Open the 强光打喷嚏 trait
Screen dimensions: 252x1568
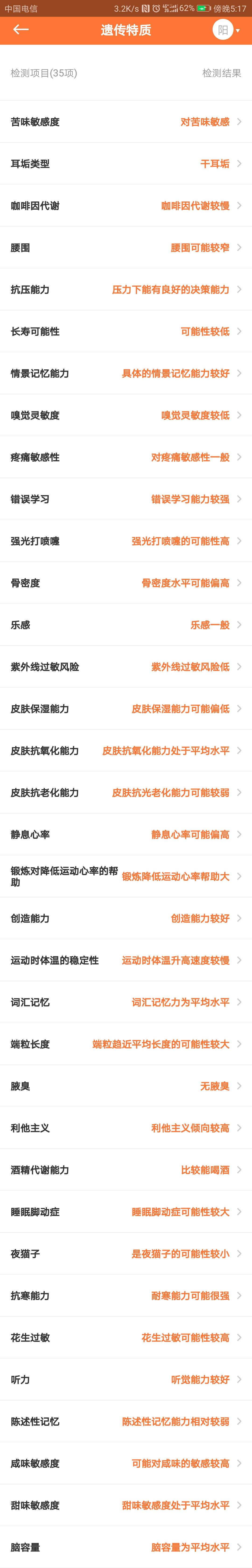[x=126, y=541]
